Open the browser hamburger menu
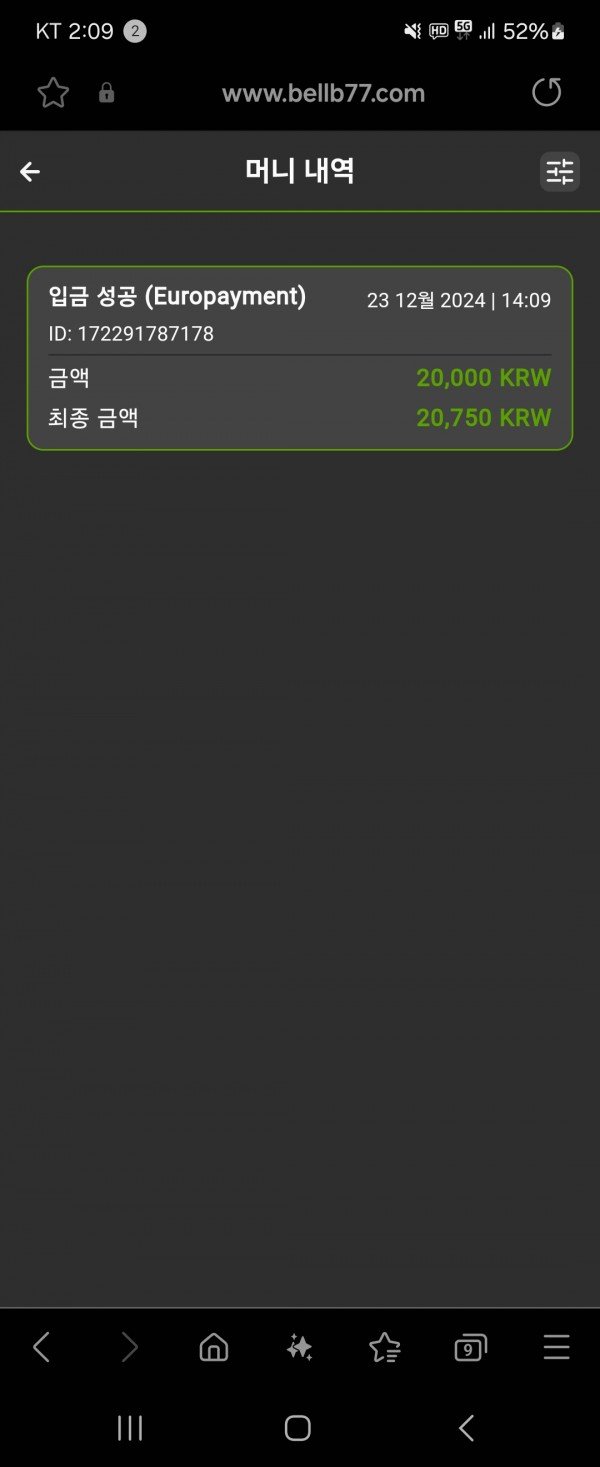This screenshot has height=1467, width=600. tap(556, 1348)
